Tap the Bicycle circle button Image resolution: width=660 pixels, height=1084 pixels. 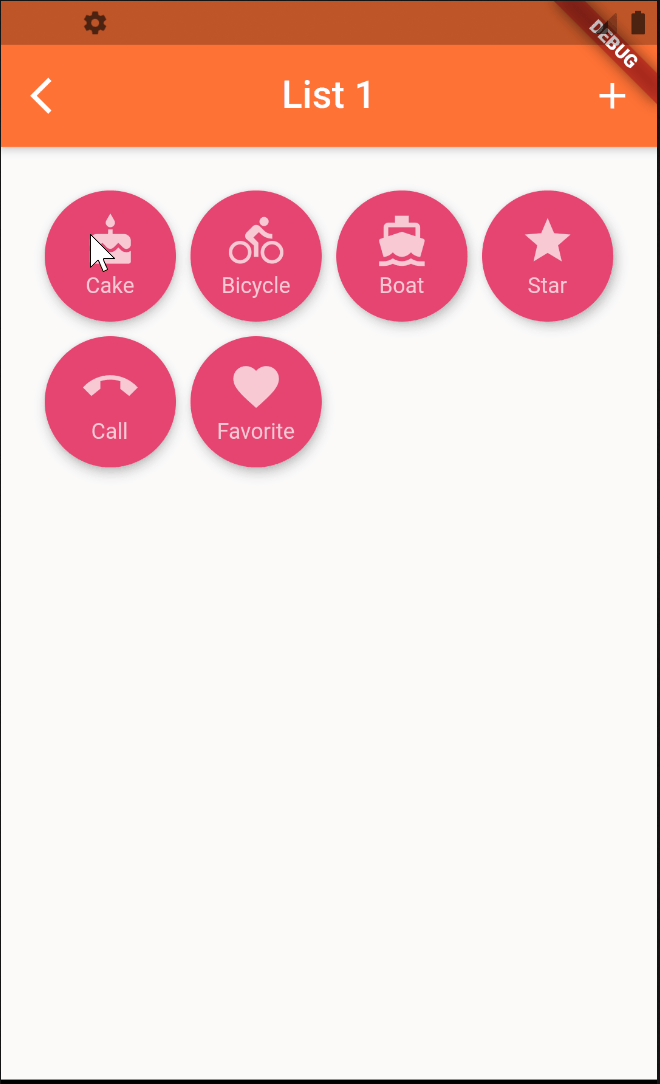click(x=256, y=256)
